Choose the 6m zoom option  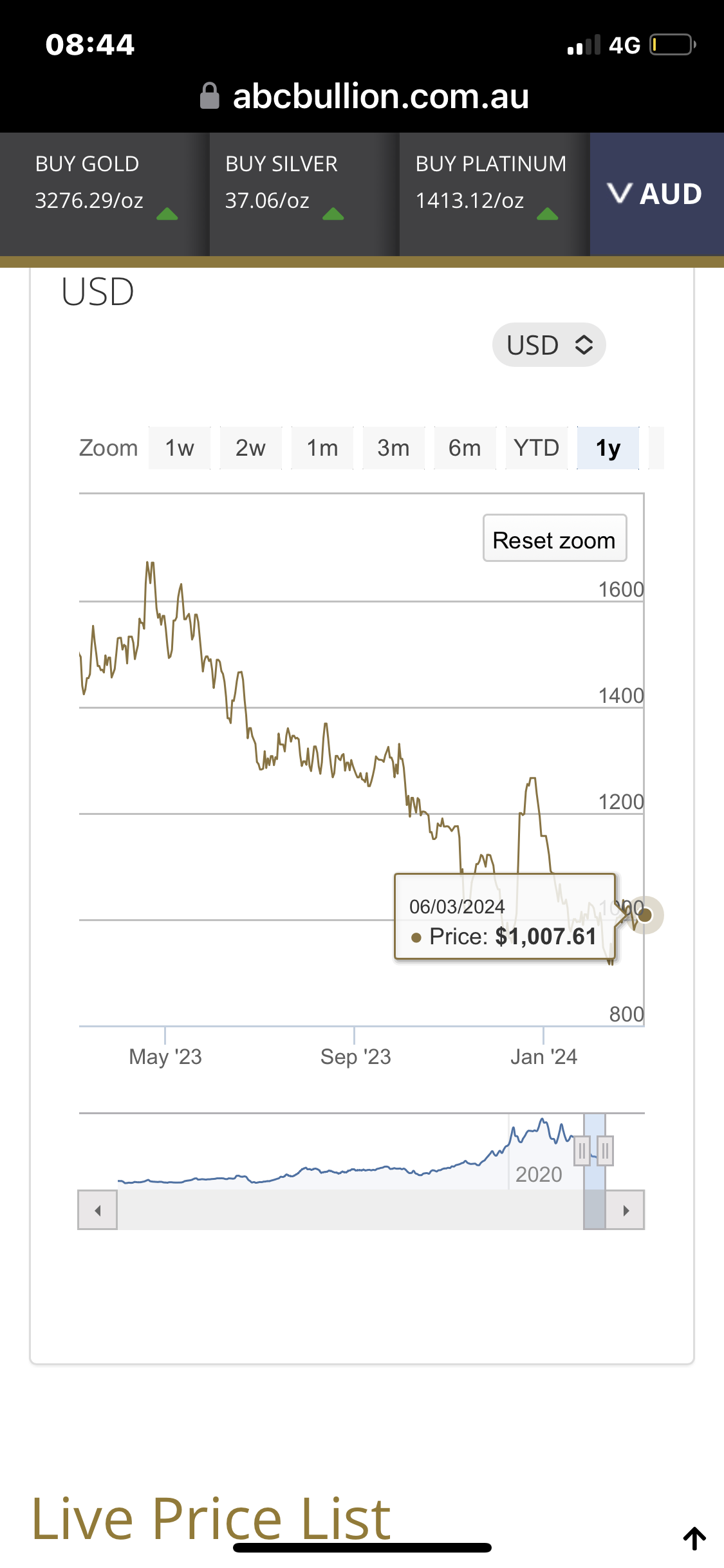(465, 448)
